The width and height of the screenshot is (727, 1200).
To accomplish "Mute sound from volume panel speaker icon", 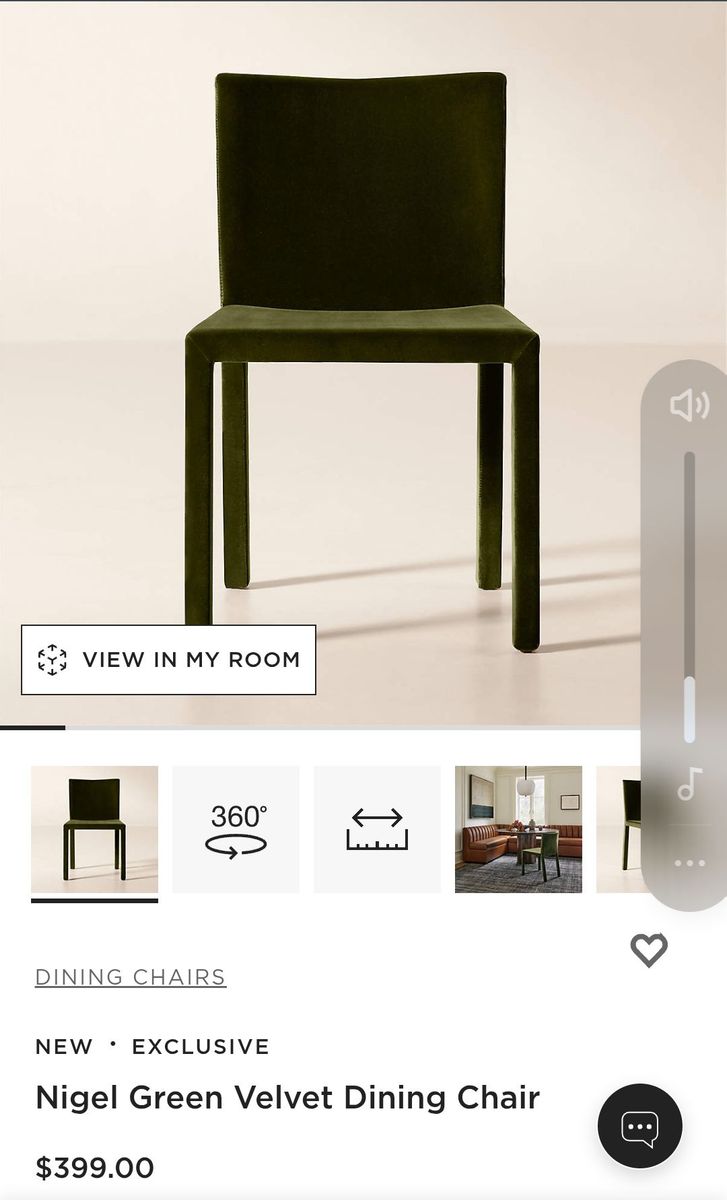I will (689, 405).
